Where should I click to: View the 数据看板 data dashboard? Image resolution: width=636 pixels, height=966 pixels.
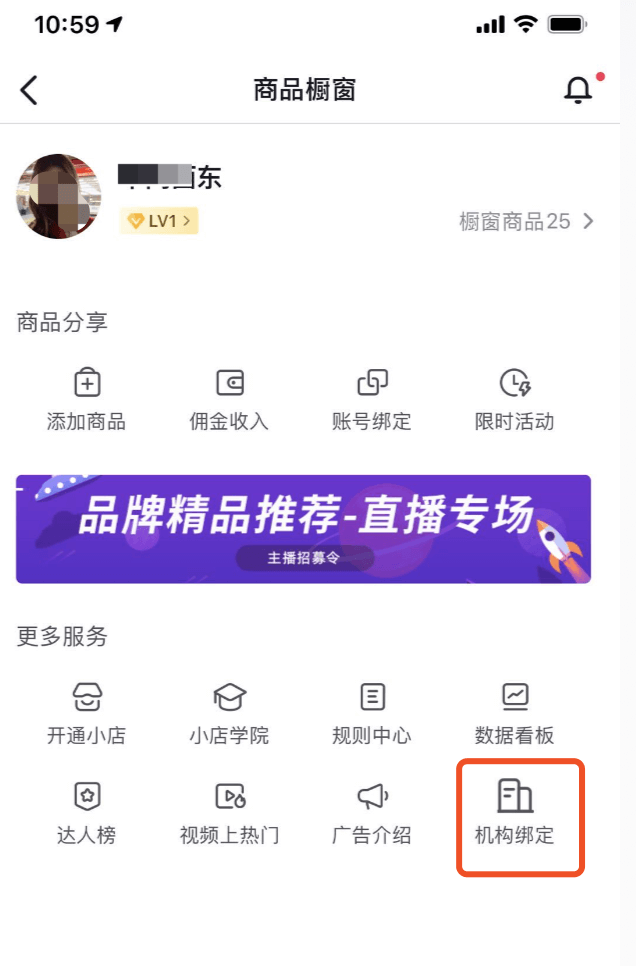pos(514,713)
